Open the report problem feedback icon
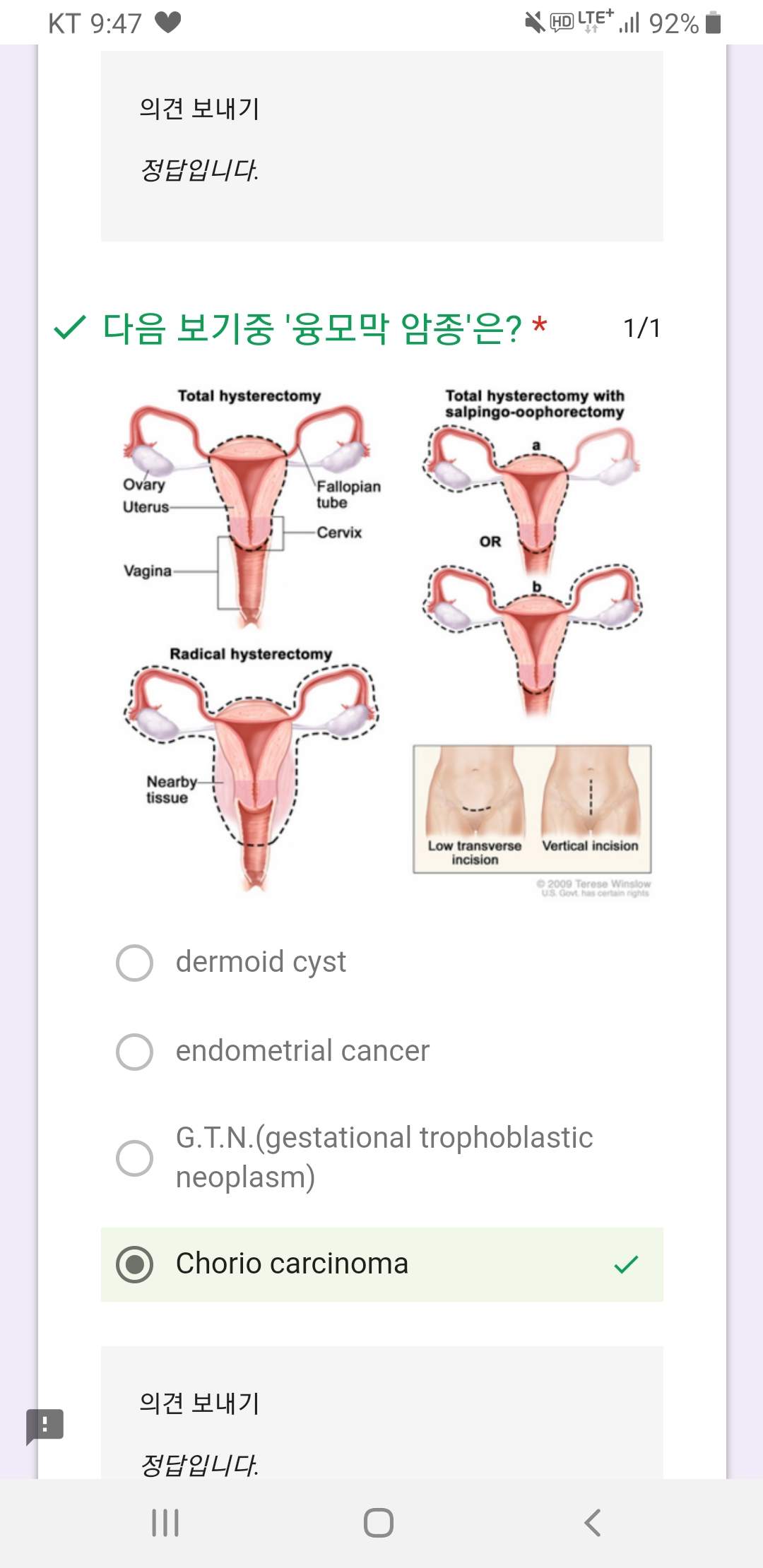Screen dimensions: 763x1568 (45, 1425)
